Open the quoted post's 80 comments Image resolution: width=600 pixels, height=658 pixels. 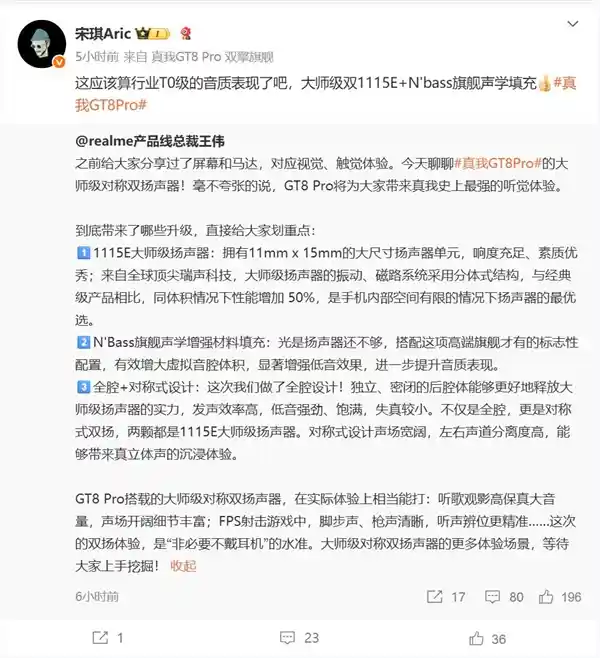[505, 597]
